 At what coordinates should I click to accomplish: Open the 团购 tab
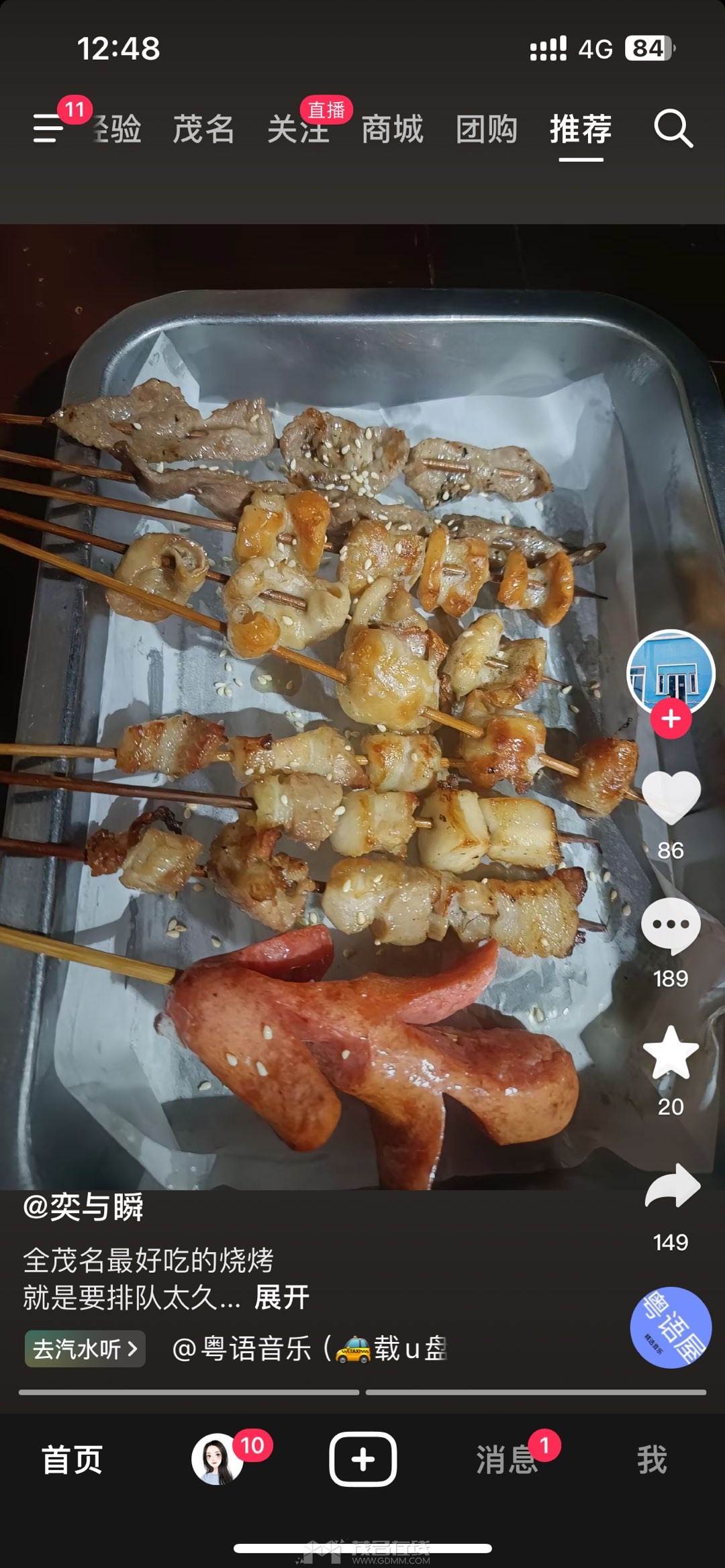(x=487, y=129)
